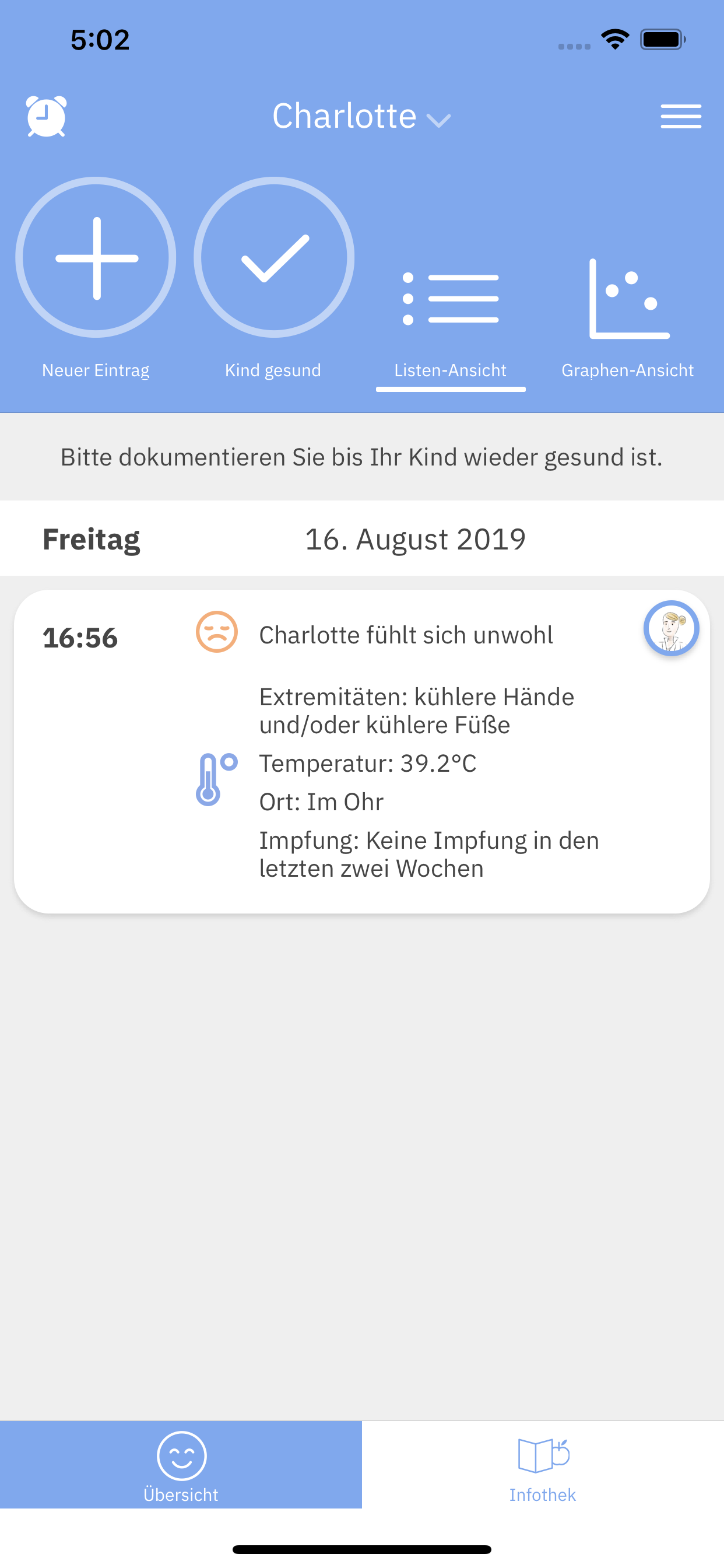Open the Infothek tab
This screenshot has width=724, height=1568.
pyautogui.click(x=543, y=1465)
